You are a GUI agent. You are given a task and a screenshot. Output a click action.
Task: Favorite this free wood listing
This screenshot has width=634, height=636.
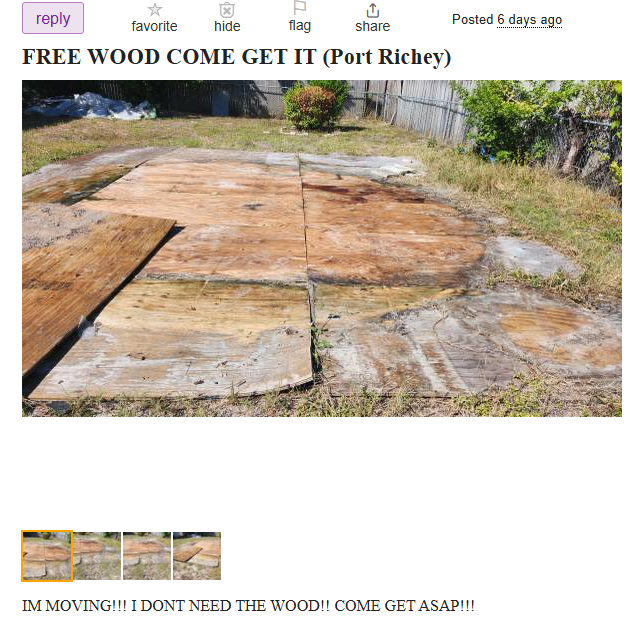click(154, 18)
